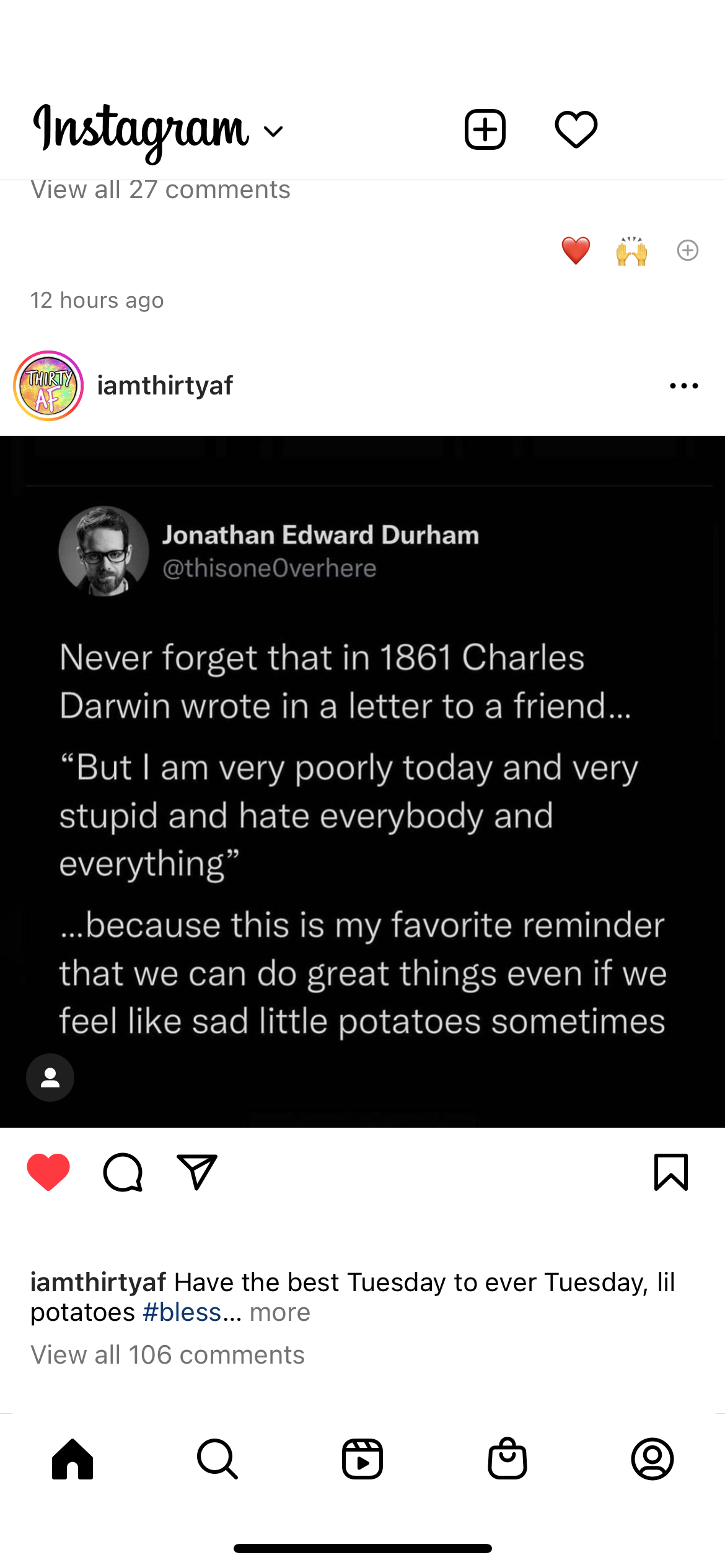Image resolution: width=725 pixels, height=1568 pixels.
Task: Open post options three-dot menu
Action: [683, 386]
